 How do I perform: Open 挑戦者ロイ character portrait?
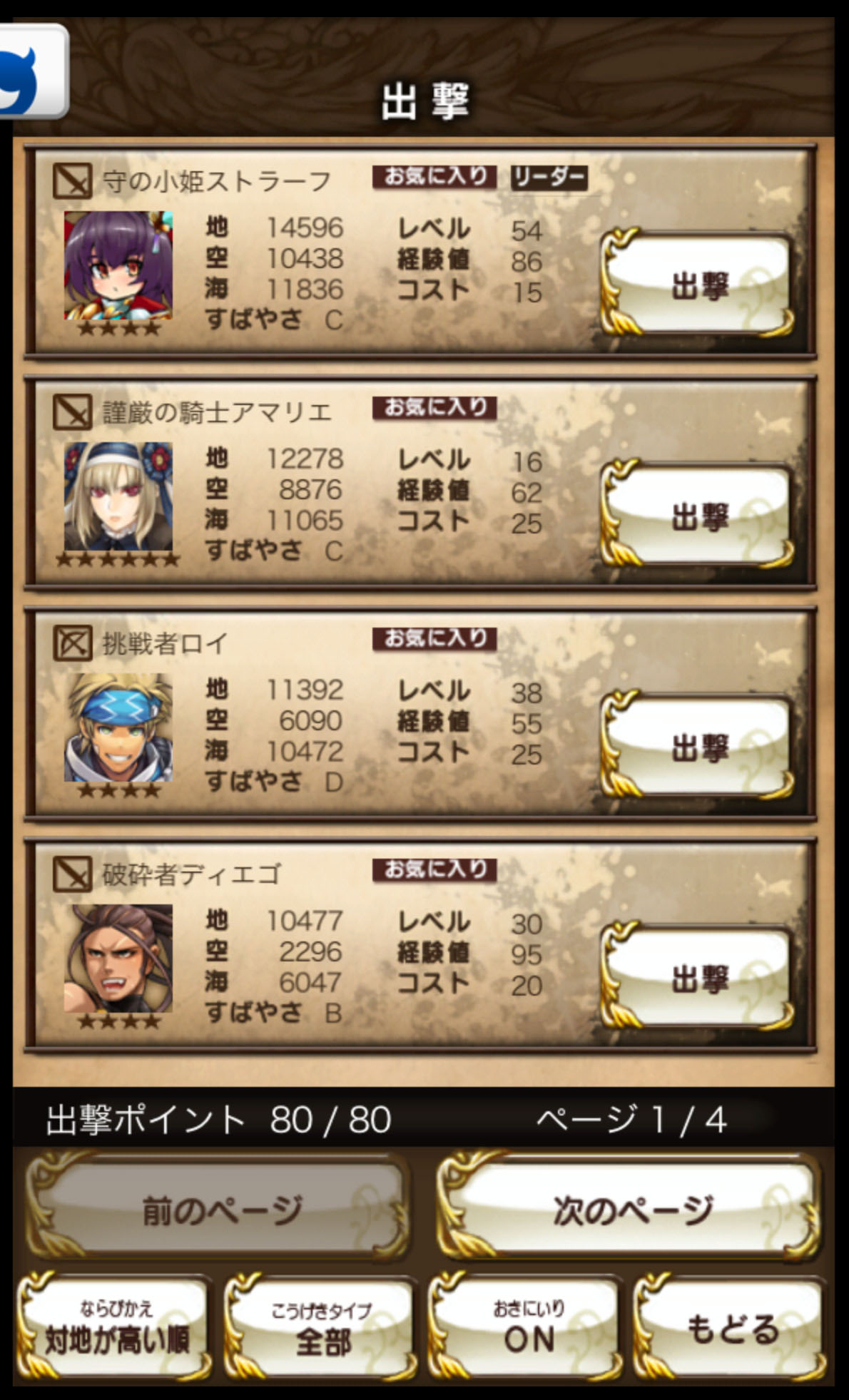[x=118, y=727]
